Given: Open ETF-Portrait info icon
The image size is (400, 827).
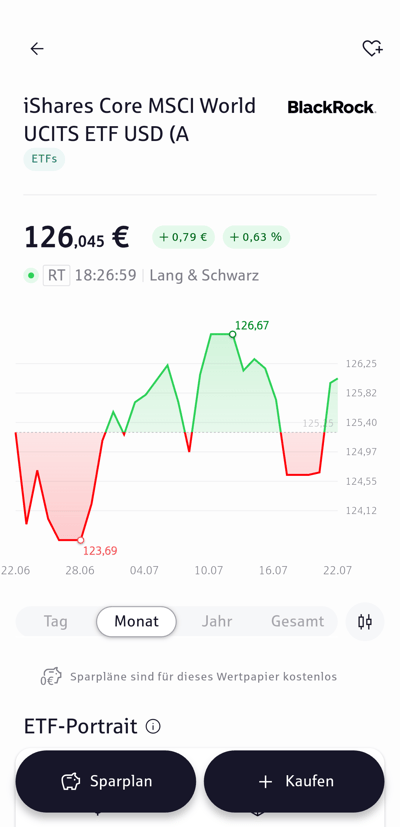Looking at the screenshot, I should [x=153, y=727].
